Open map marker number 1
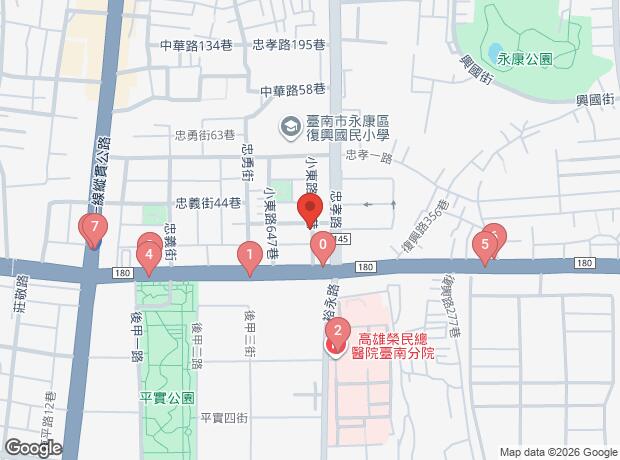The image size is (620, 460). tap(248, 257)
